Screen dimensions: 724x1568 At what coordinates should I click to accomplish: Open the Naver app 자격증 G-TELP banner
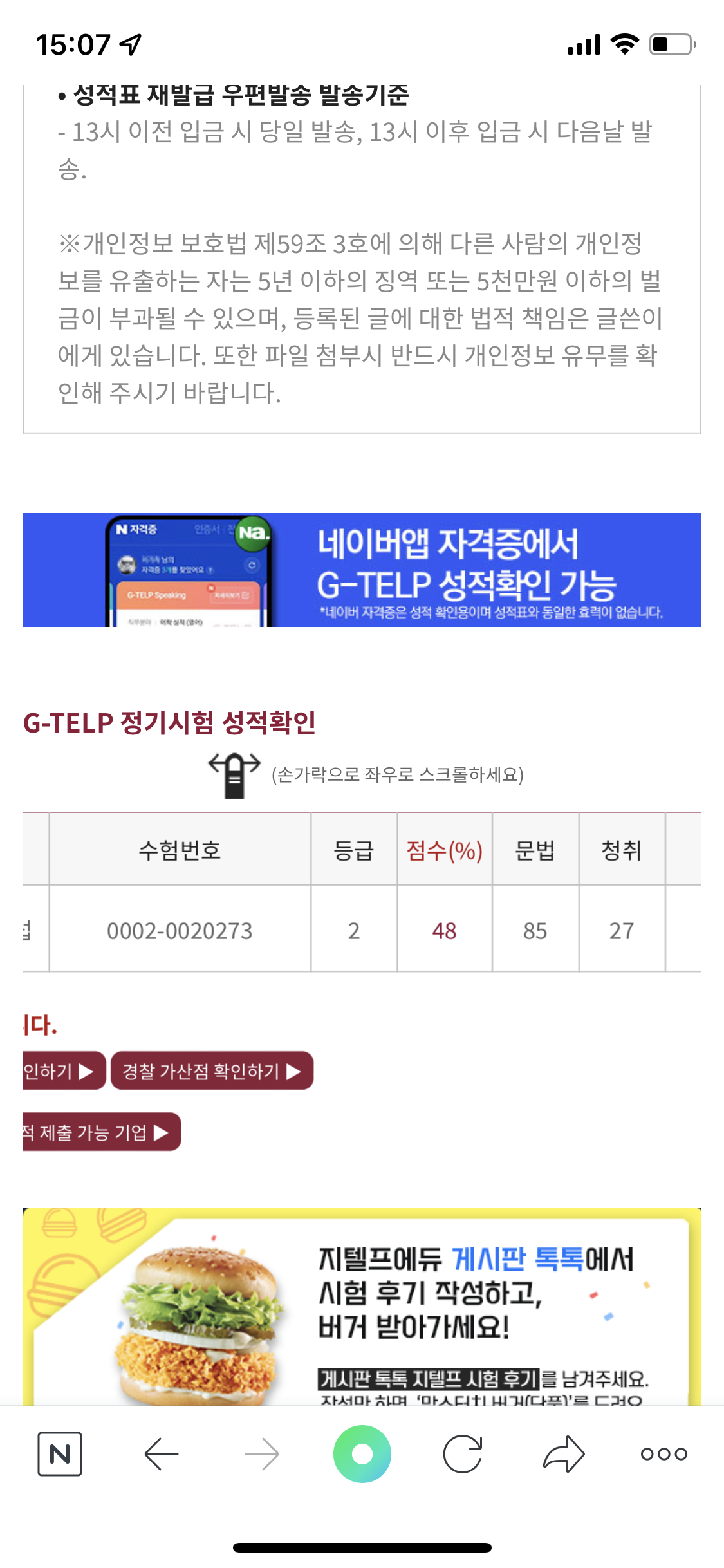pos(362,570)
